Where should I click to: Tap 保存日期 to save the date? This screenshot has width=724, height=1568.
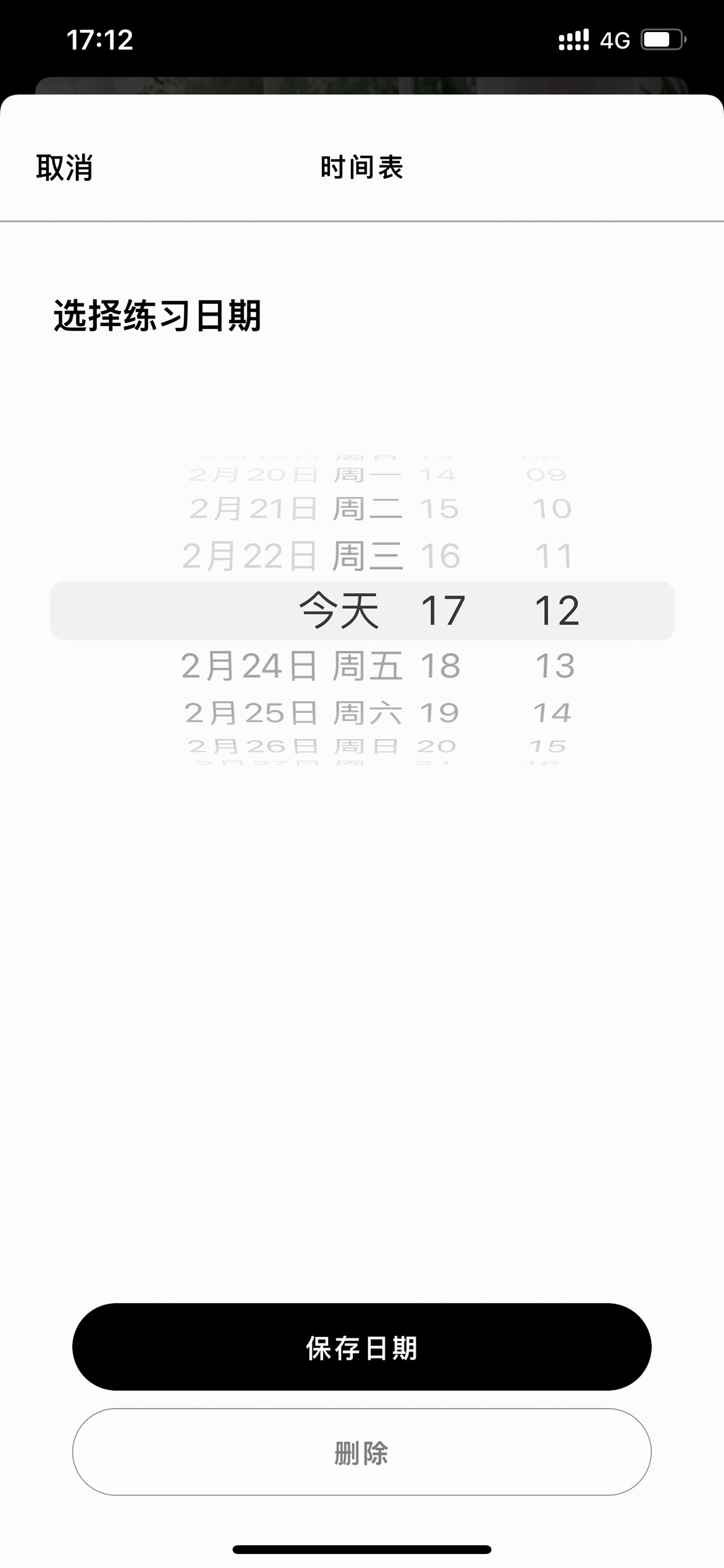[x=362, y=1347]
